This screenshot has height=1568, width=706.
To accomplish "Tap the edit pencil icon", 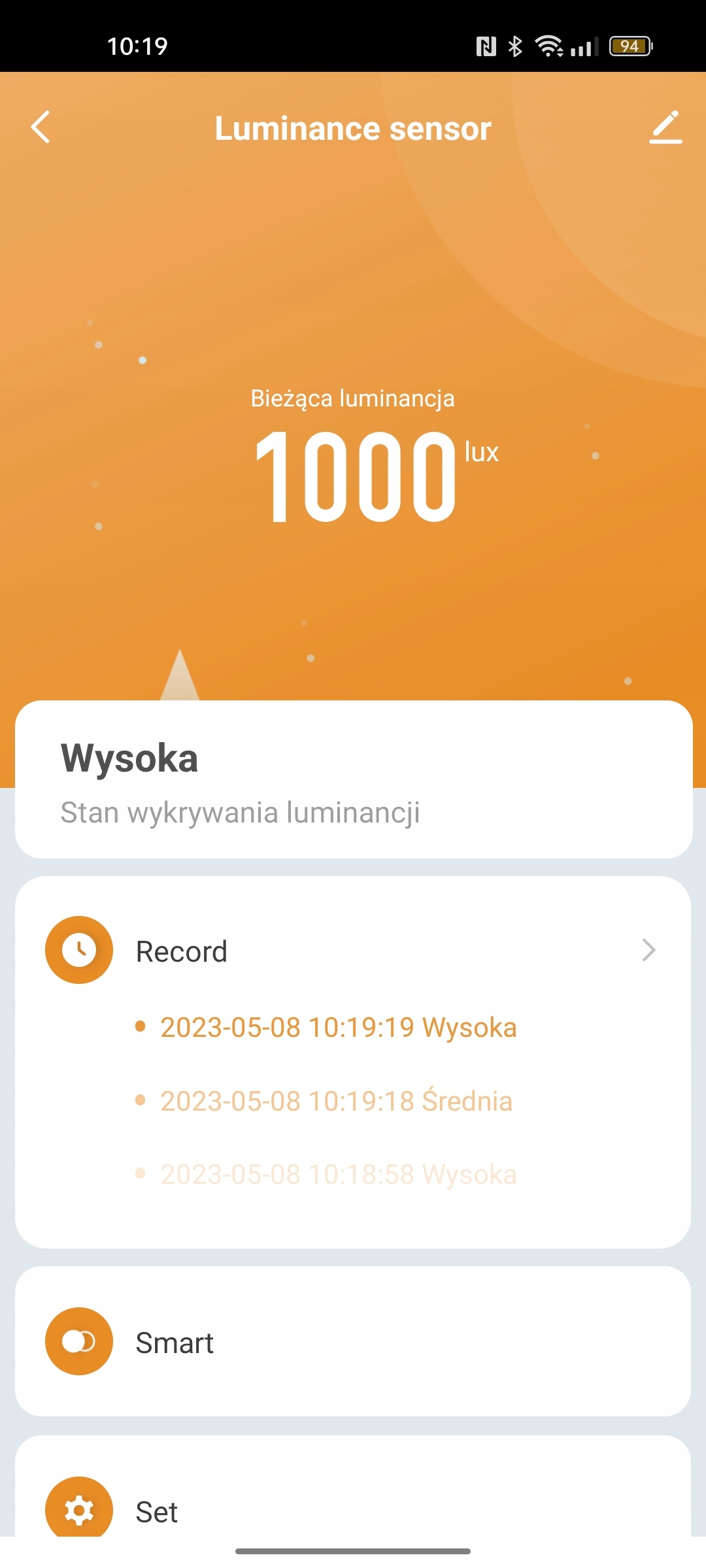I will (665, 127).
